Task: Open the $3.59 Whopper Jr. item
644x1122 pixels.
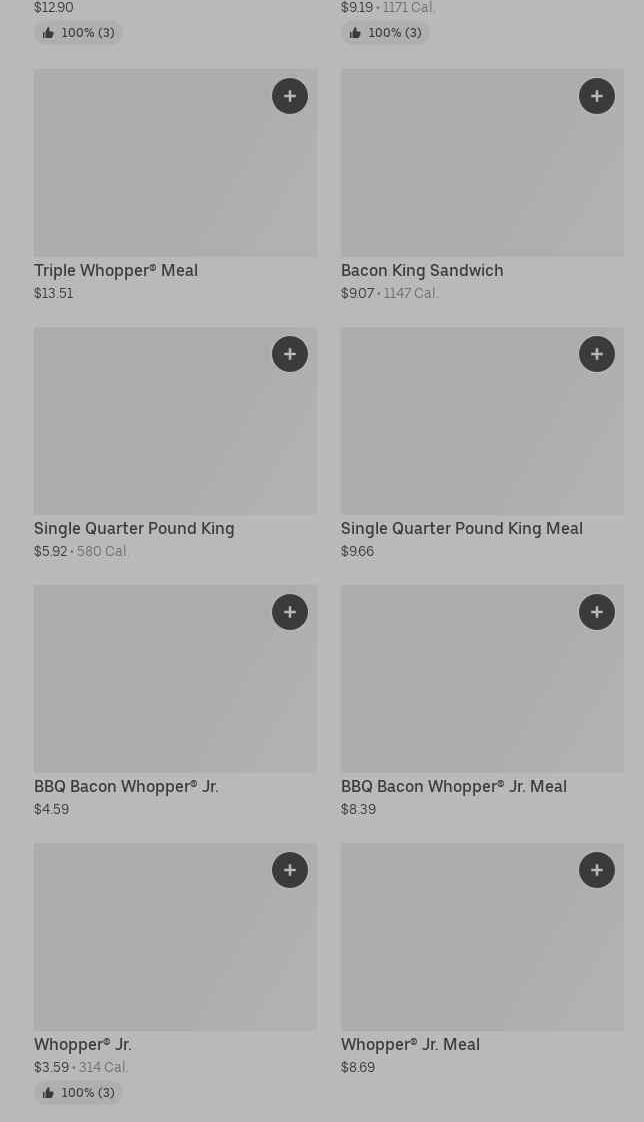Action: point(175,959)
